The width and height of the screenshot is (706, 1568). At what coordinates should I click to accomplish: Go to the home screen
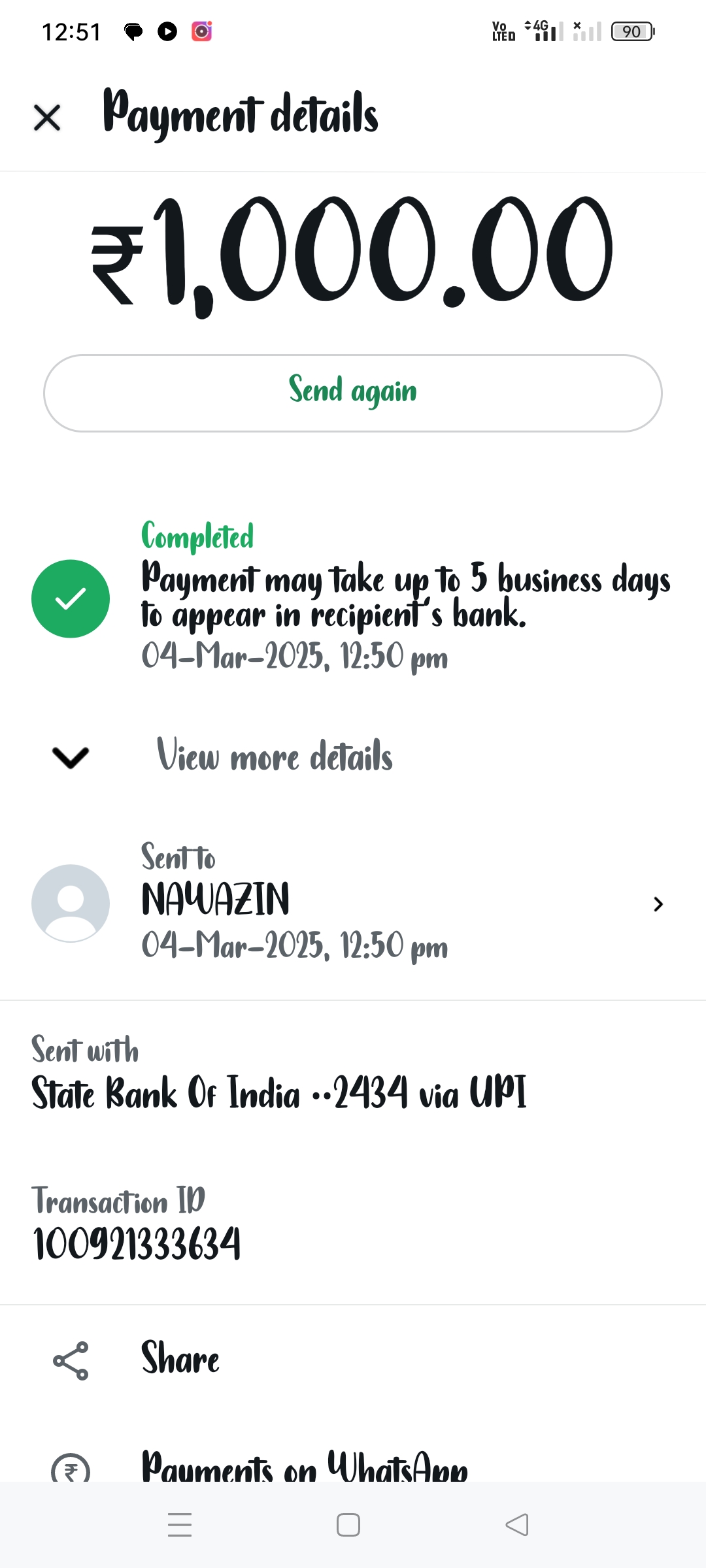348,1525
